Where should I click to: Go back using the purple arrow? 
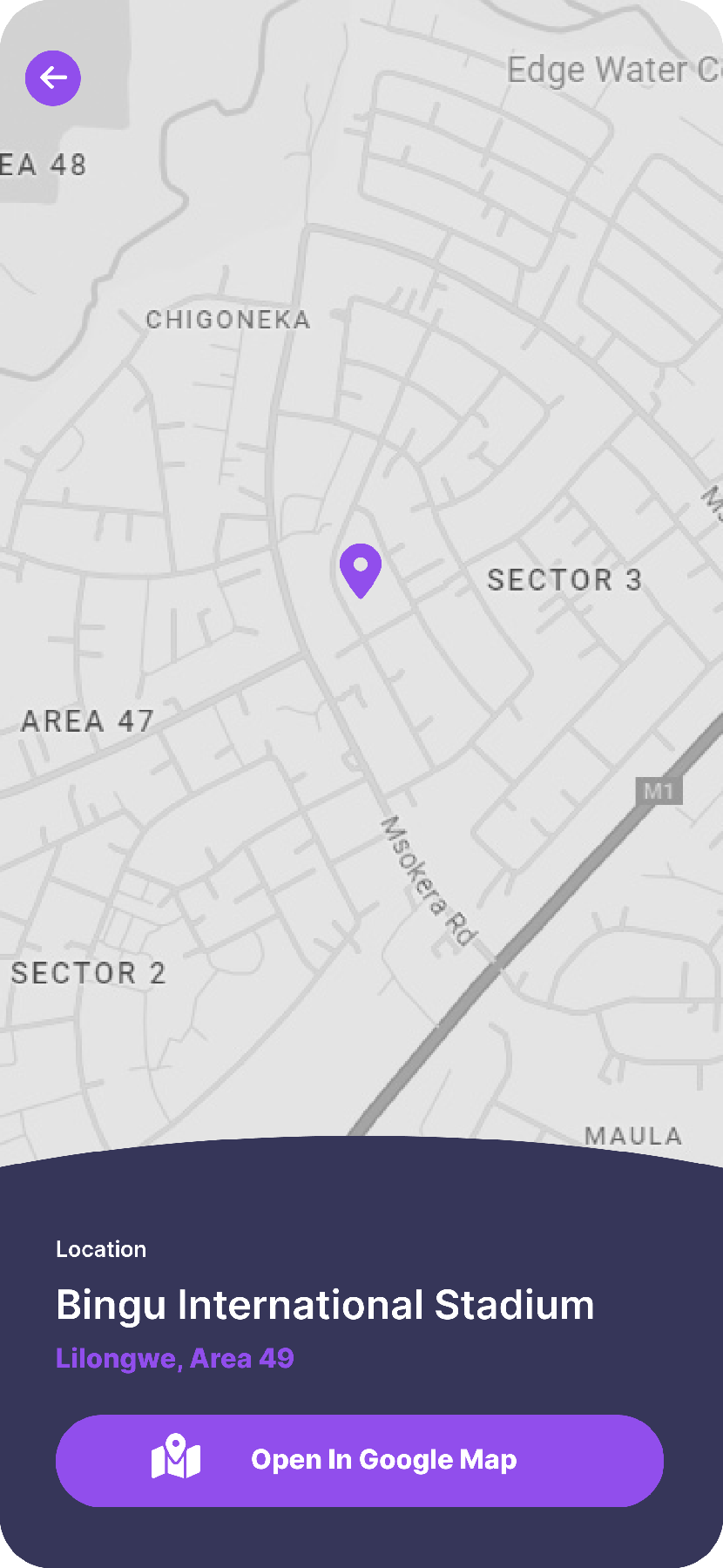click(x=53, y=78)
